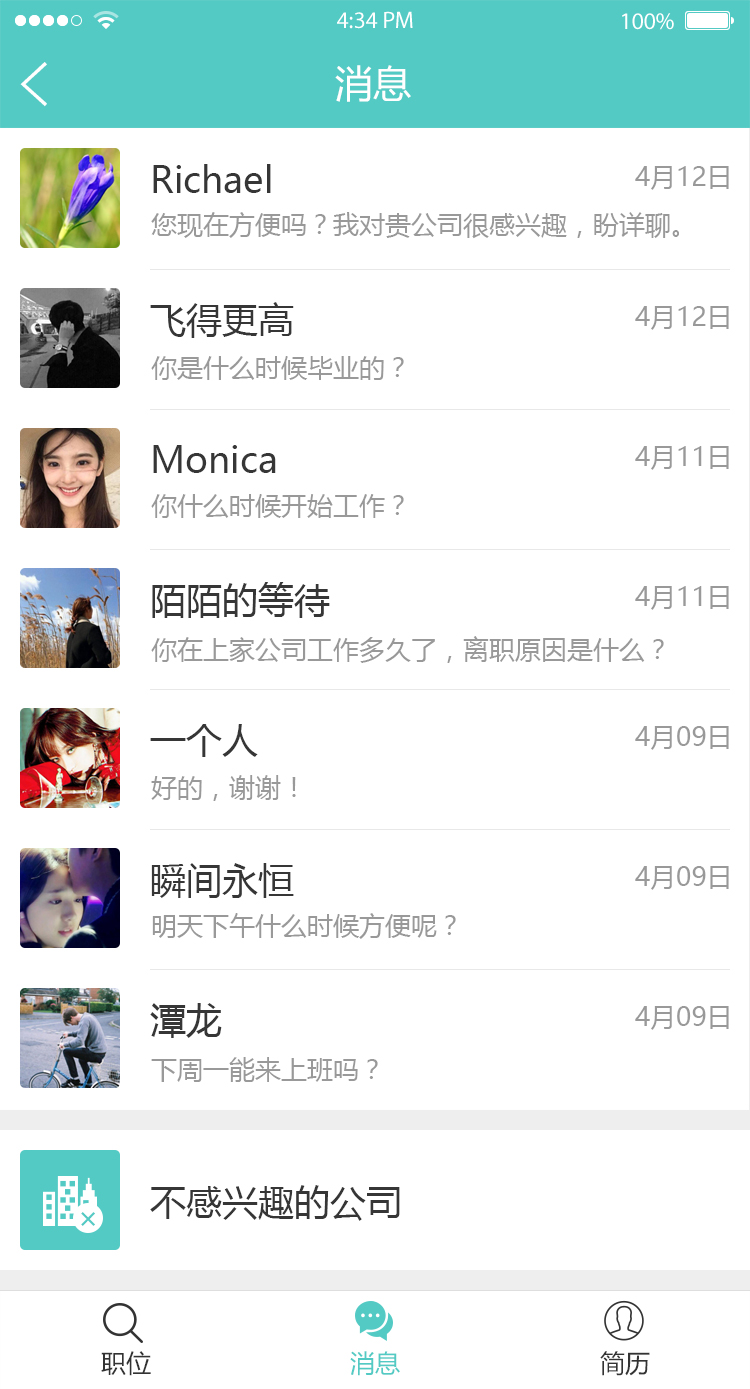Switch to the 简历 tab
The image size is (750, 1389).
[x=625, y=1340]
